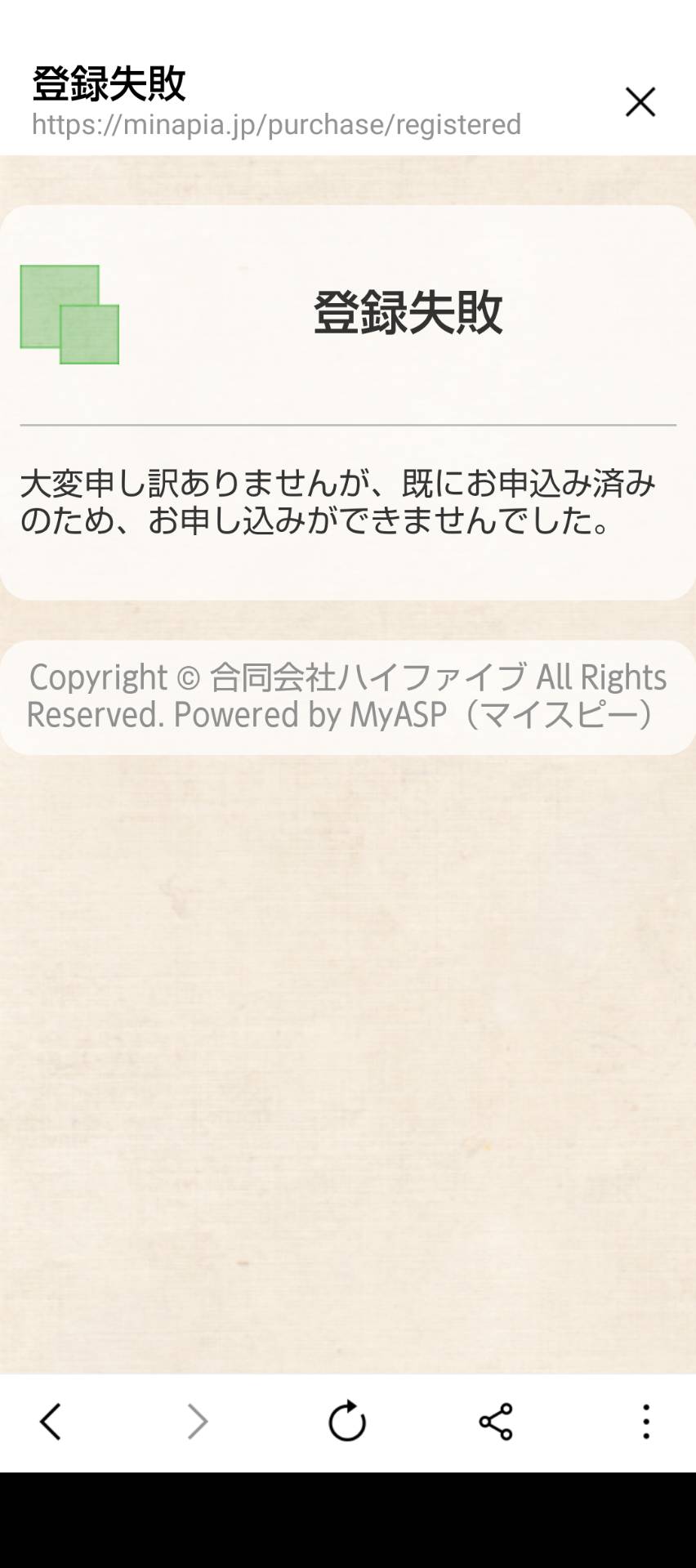Reload the registration failed page
The height and width of the screenshot is (1568, 696).
(347, 1421)
